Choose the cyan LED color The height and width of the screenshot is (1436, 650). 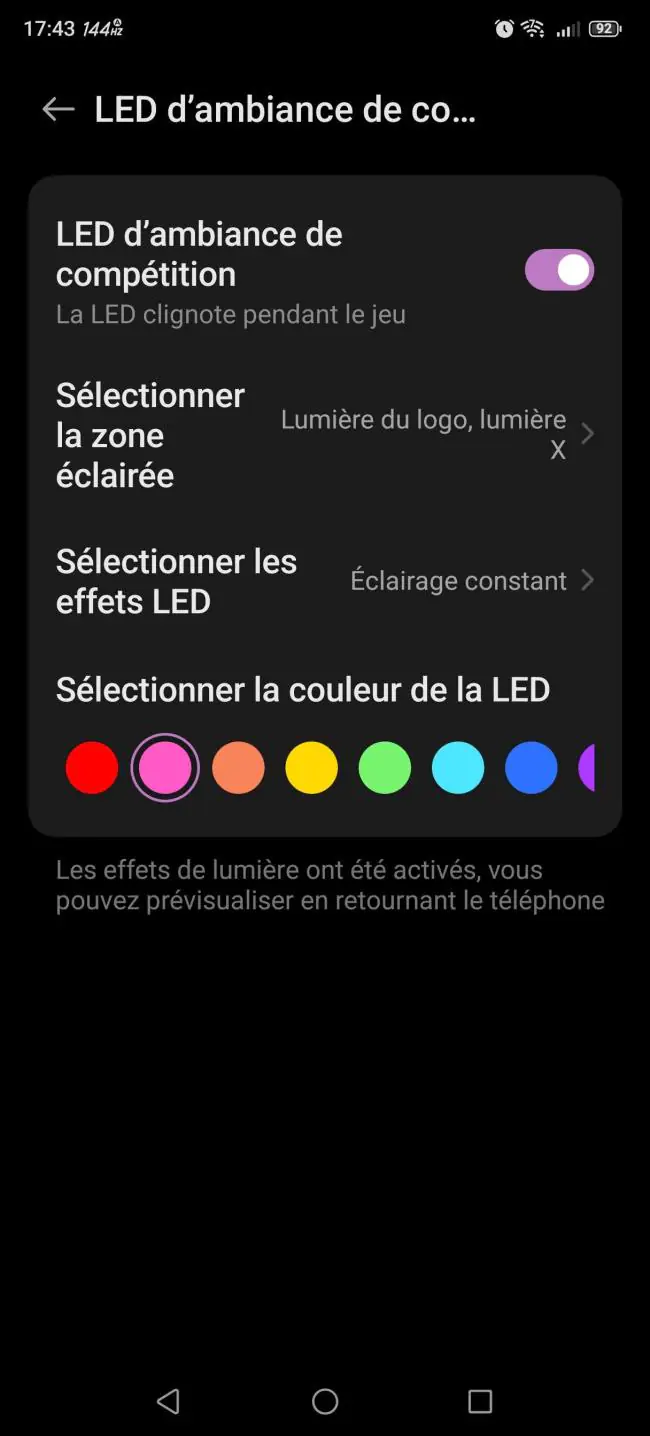coord(458,768)
